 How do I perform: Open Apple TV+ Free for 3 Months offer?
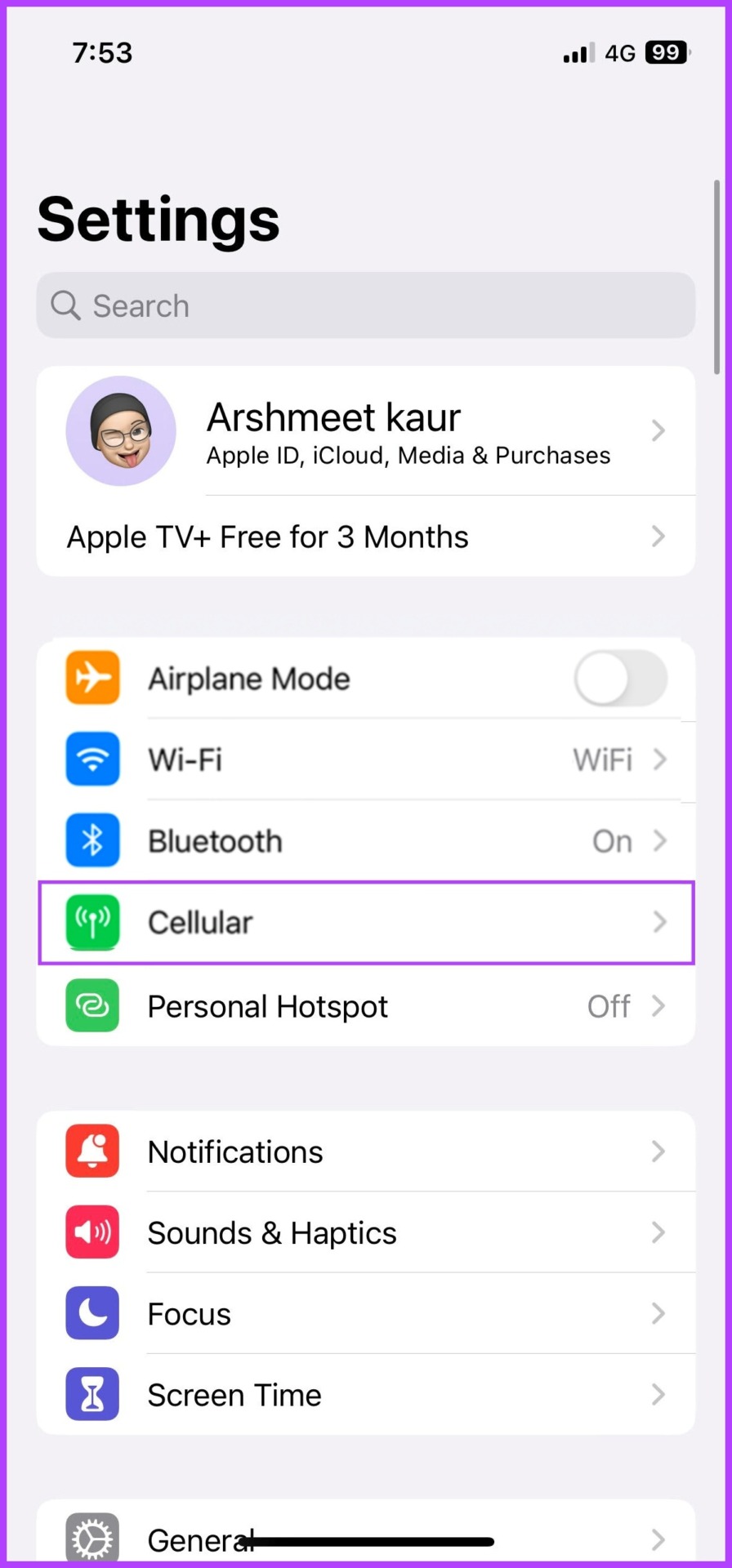pyautogui.click(x=365, y=537)
